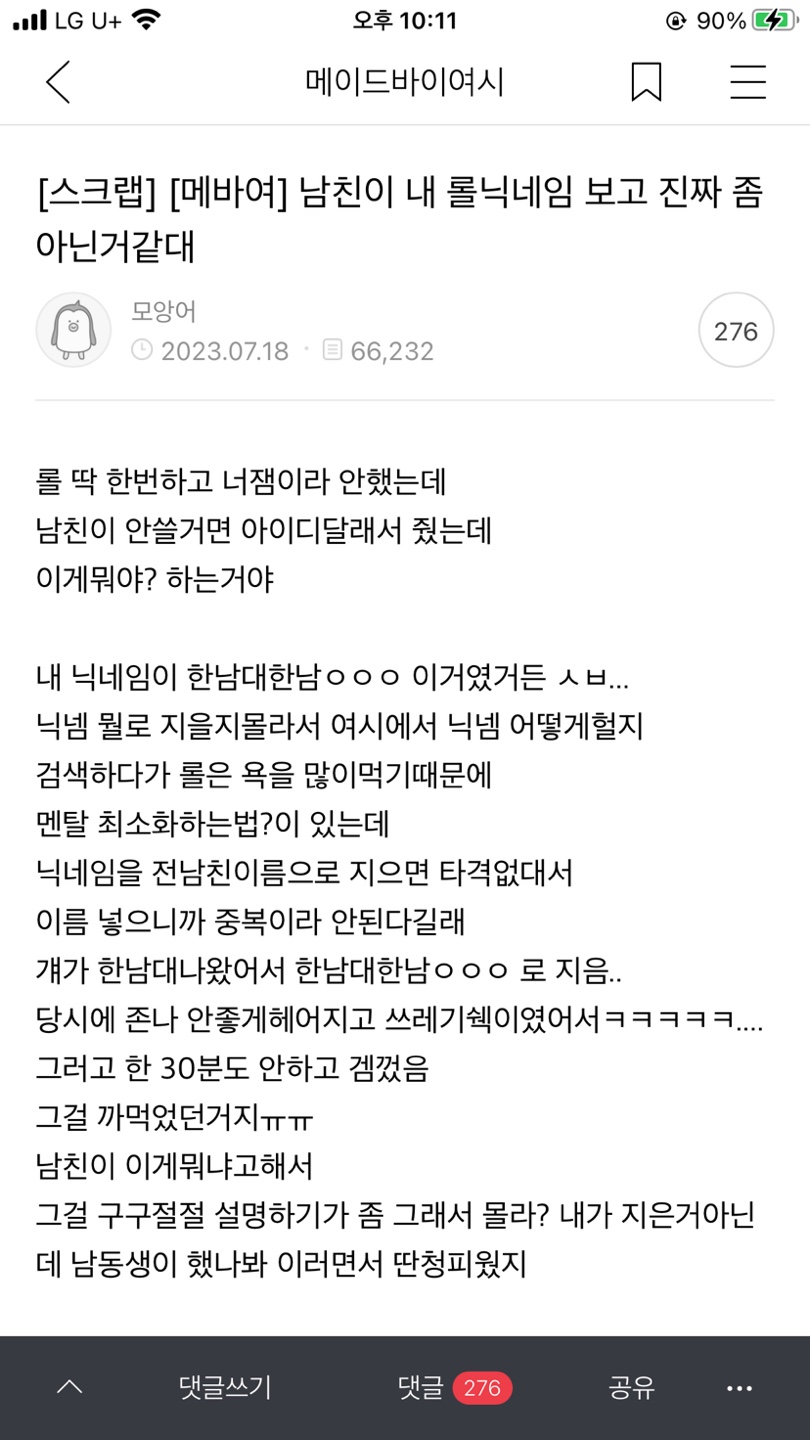
Task: Open the hamburger menu
Action: pyautogui.click(x=748, y=82)
